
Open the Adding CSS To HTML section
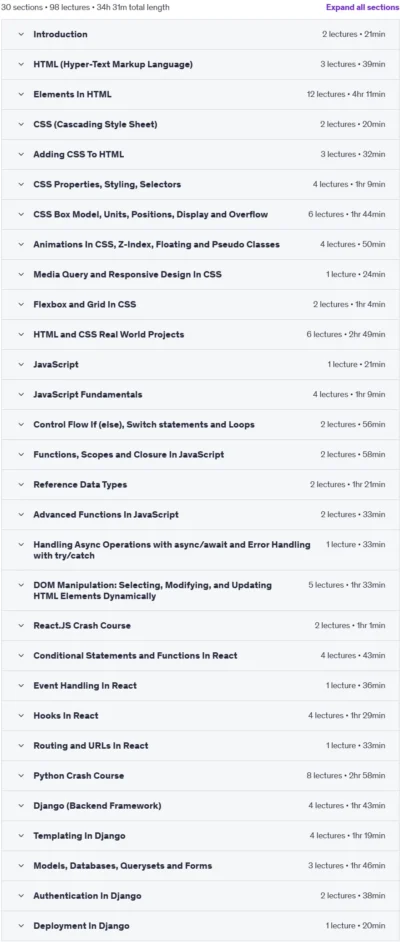coord(200,154)
